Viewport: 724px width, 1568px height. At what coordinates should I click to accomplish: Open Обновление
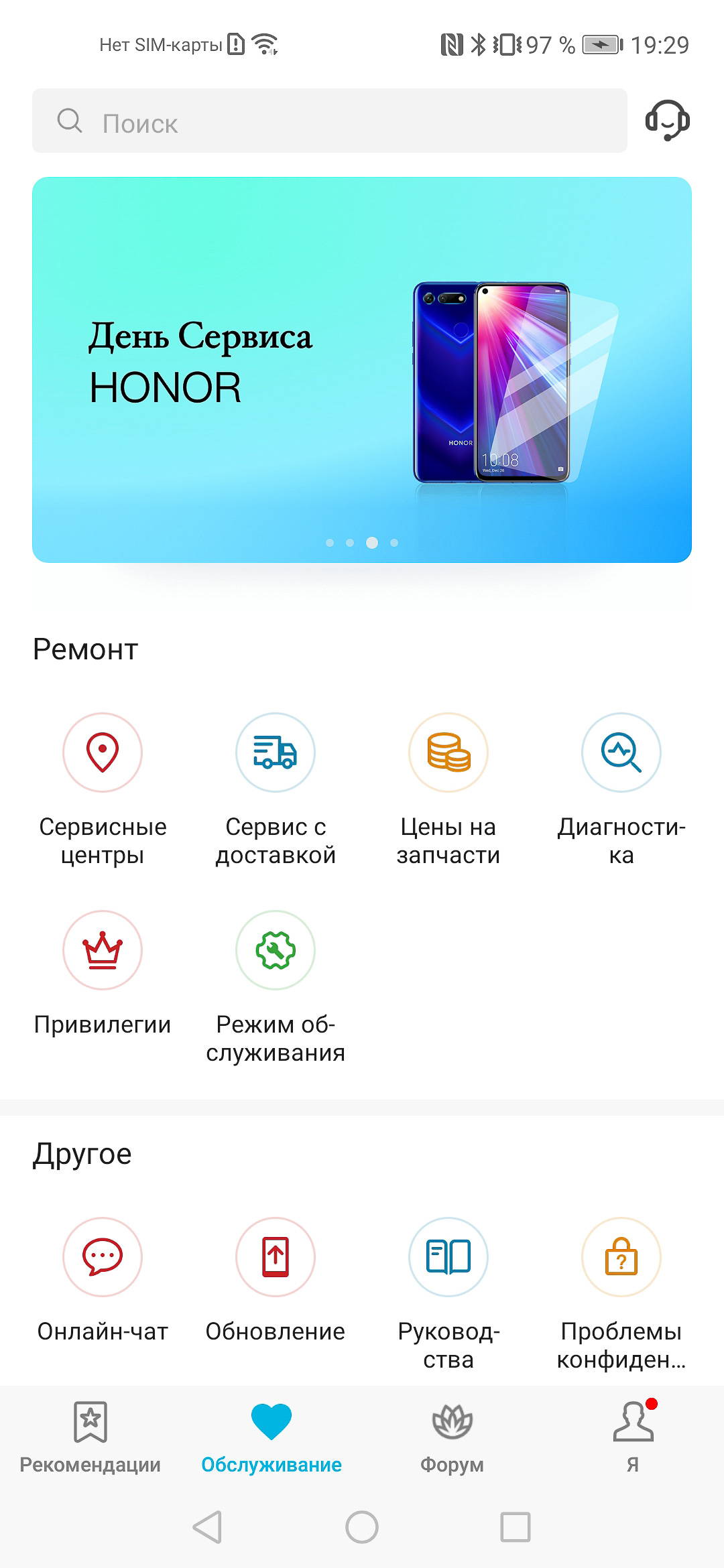click(x=276, y=1281)
